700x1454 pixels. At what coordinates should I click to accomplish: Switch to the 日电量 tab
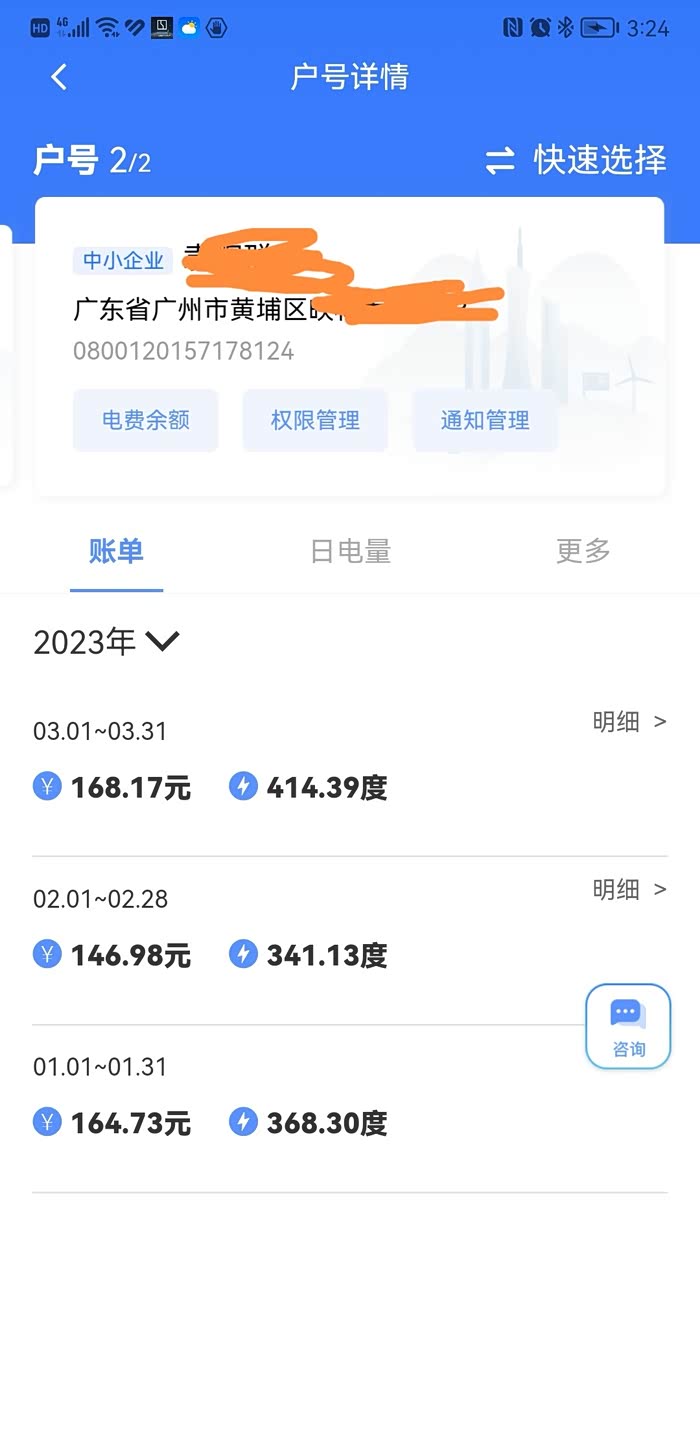(x=350, y=551)
